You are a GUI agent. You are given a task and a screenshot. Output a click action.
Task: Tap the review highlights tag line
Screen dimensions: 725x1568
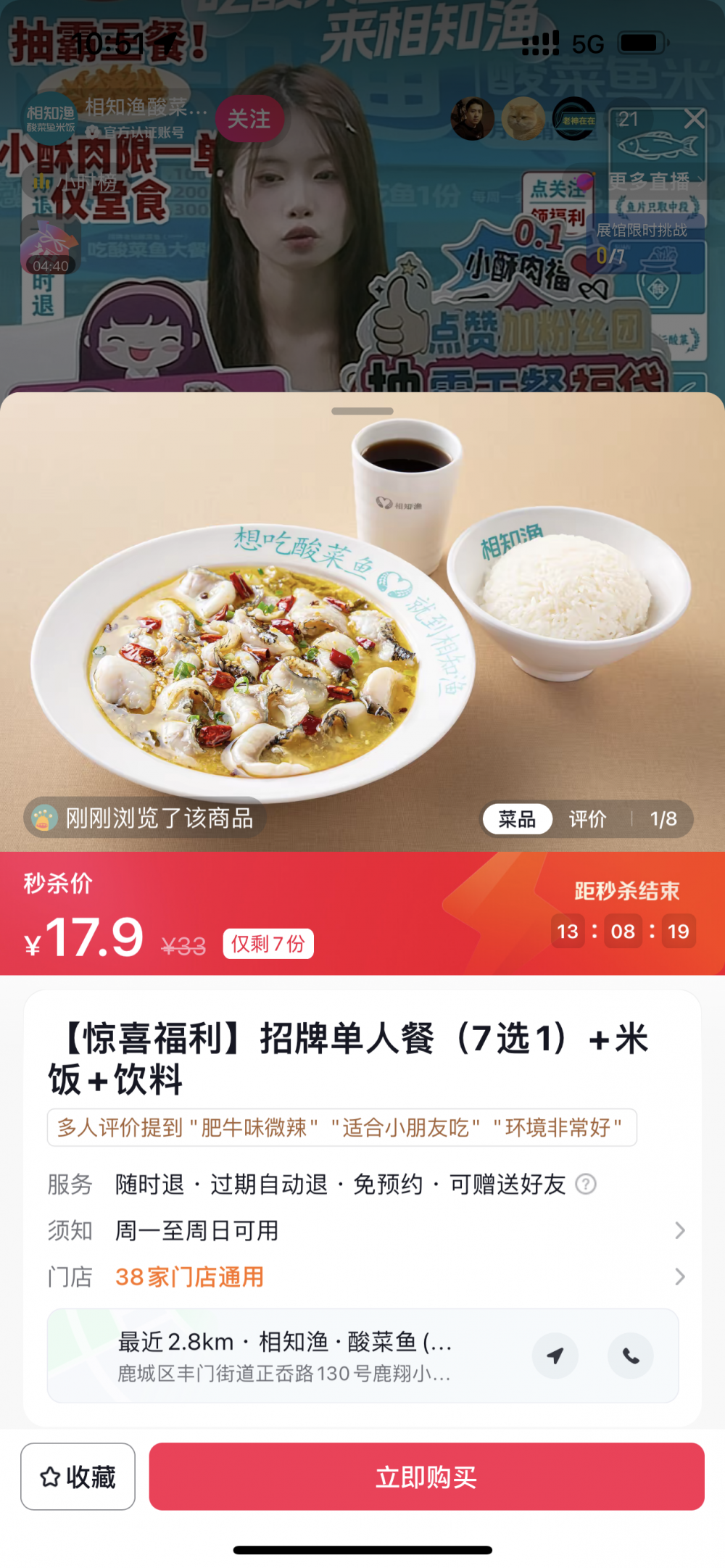(x=341, y=1127)
